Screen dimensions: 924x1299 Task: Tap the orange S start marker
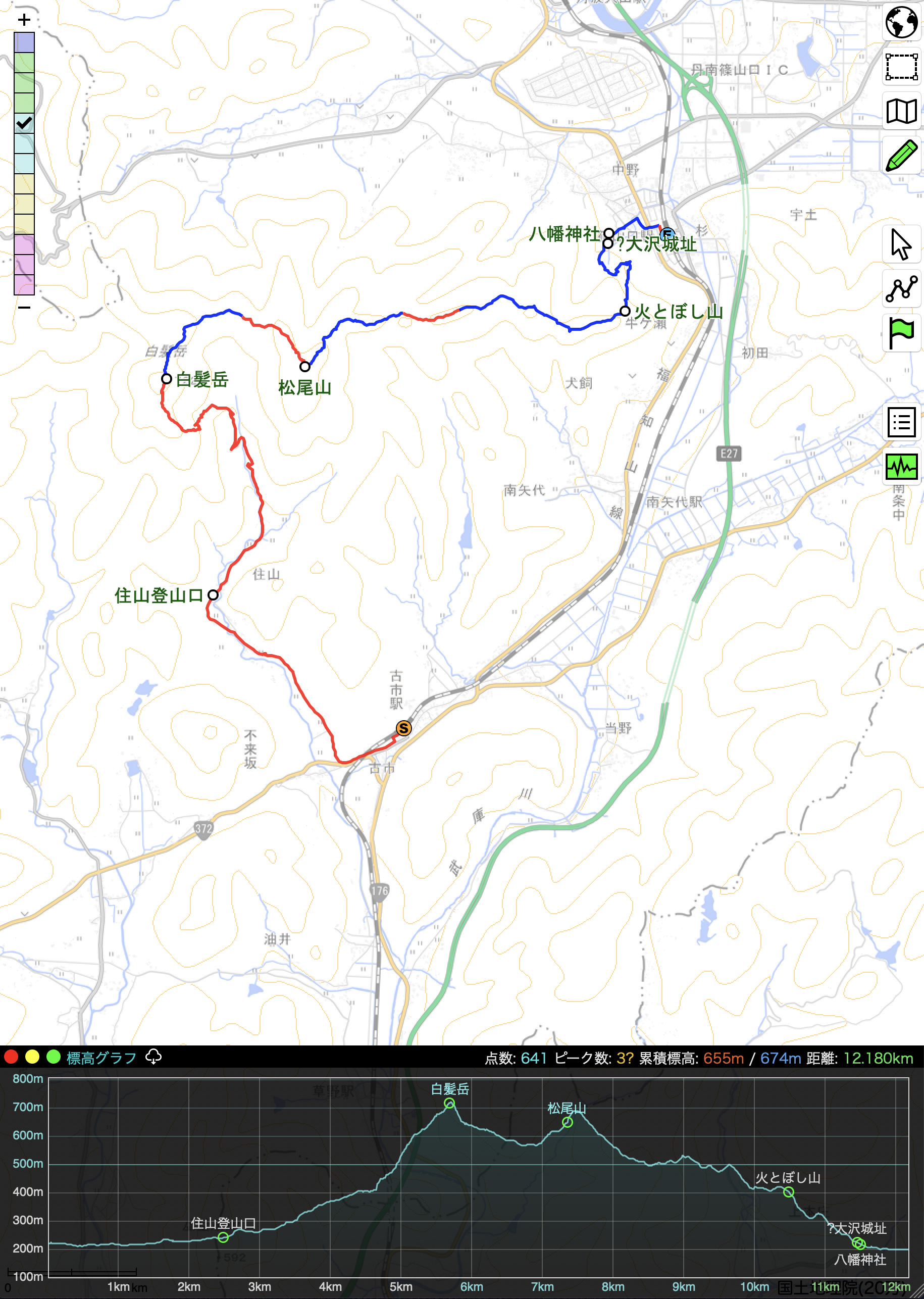click(403, 728)
